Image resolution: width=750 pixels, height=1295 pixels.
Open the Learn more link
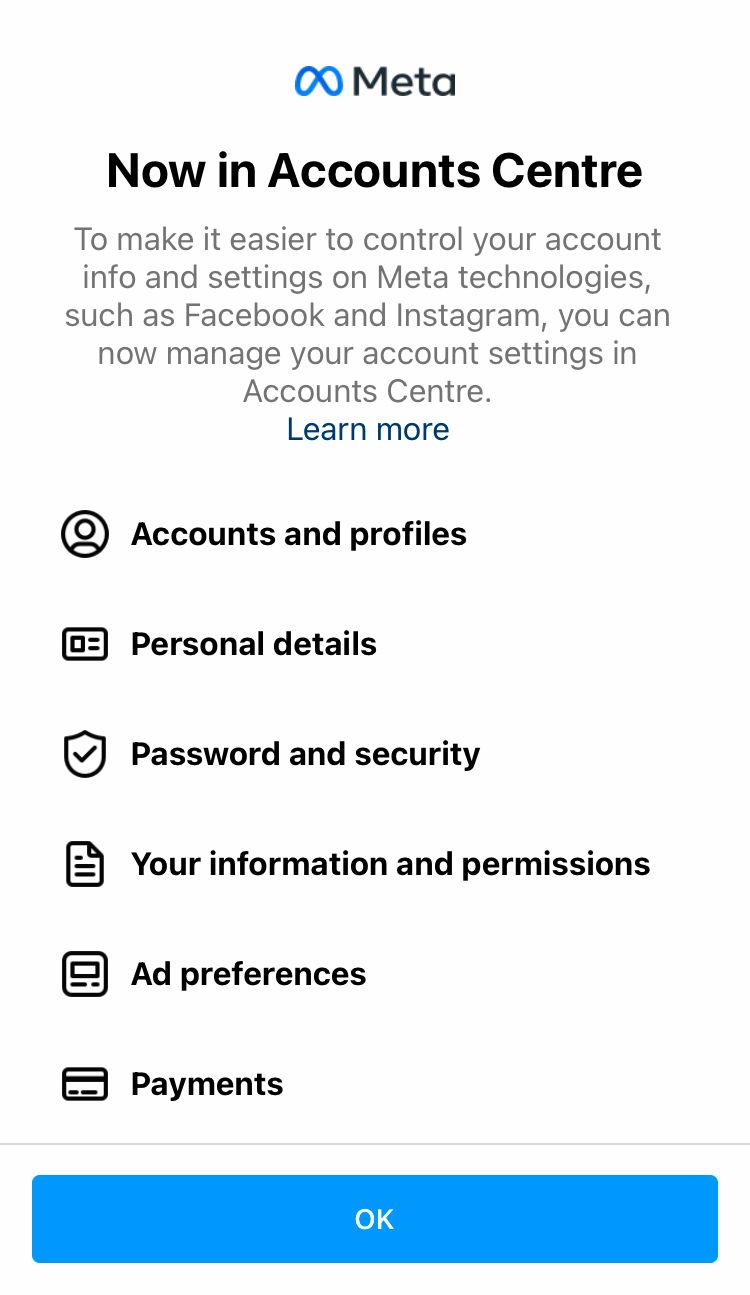pyautogui.click(x=368, y=429)
